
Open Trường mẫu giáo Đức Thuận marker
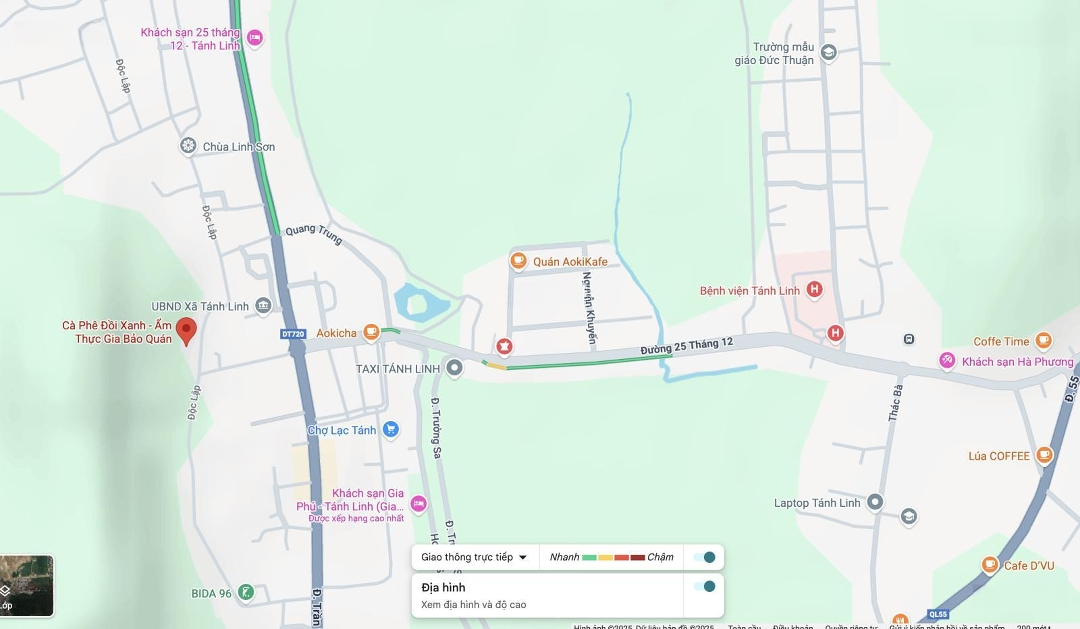click(x=828, y=52)
